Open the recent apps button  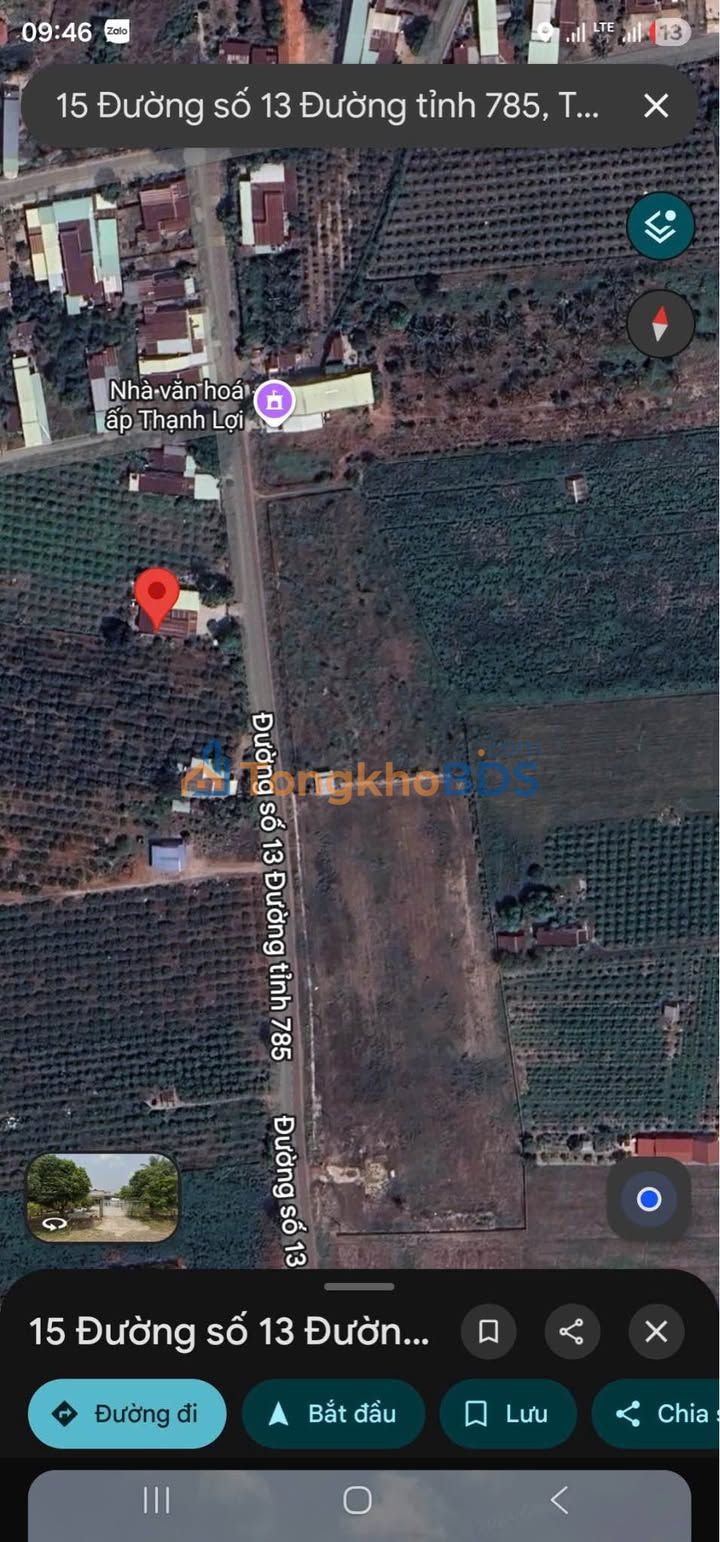tap(157, 1499)
